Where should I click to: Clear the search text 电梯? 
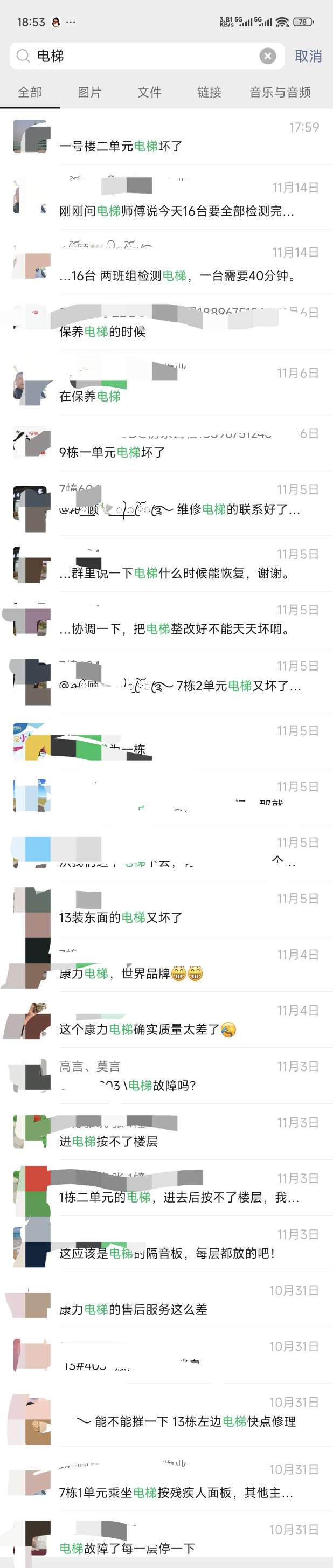tap(267, 56)
